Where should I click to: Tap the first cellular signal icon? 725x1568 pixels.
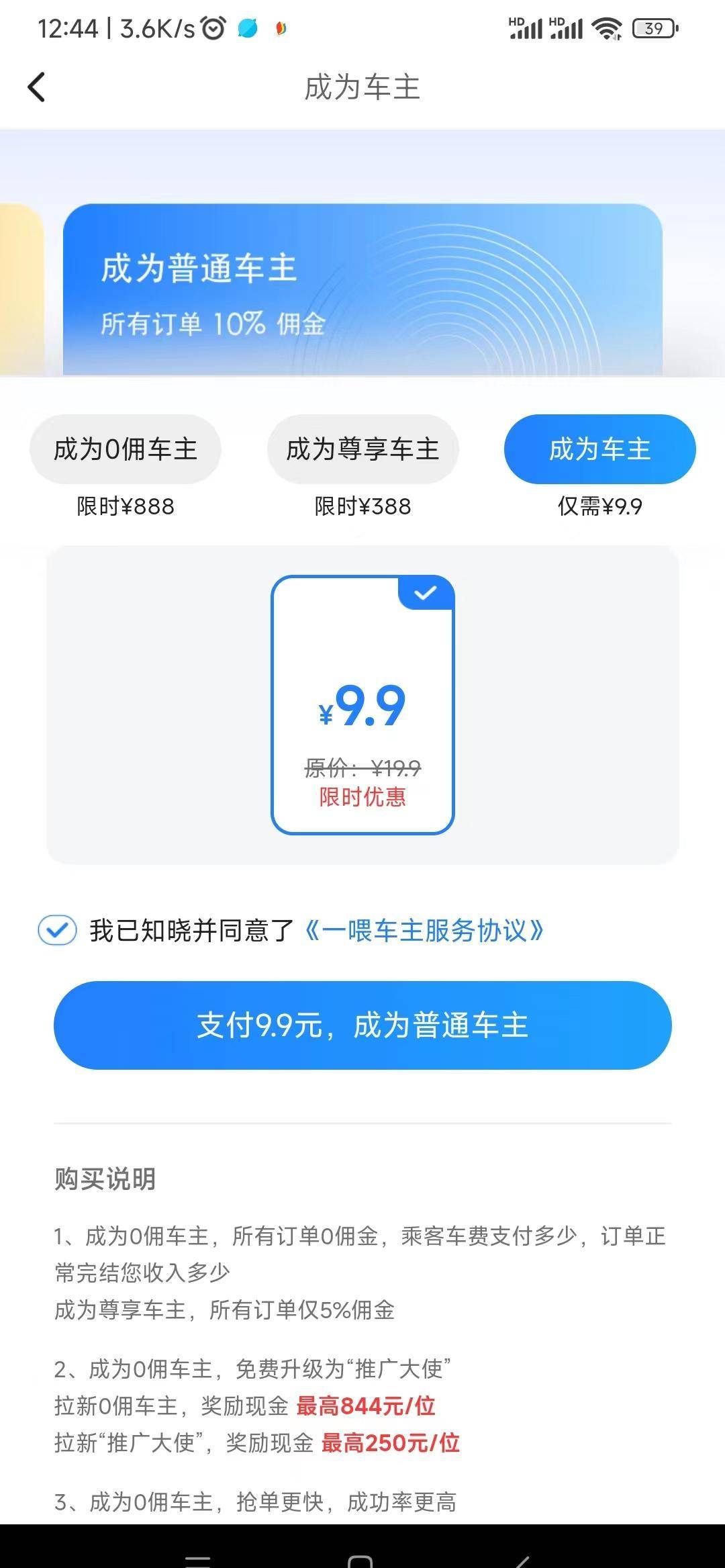[530, 28]
